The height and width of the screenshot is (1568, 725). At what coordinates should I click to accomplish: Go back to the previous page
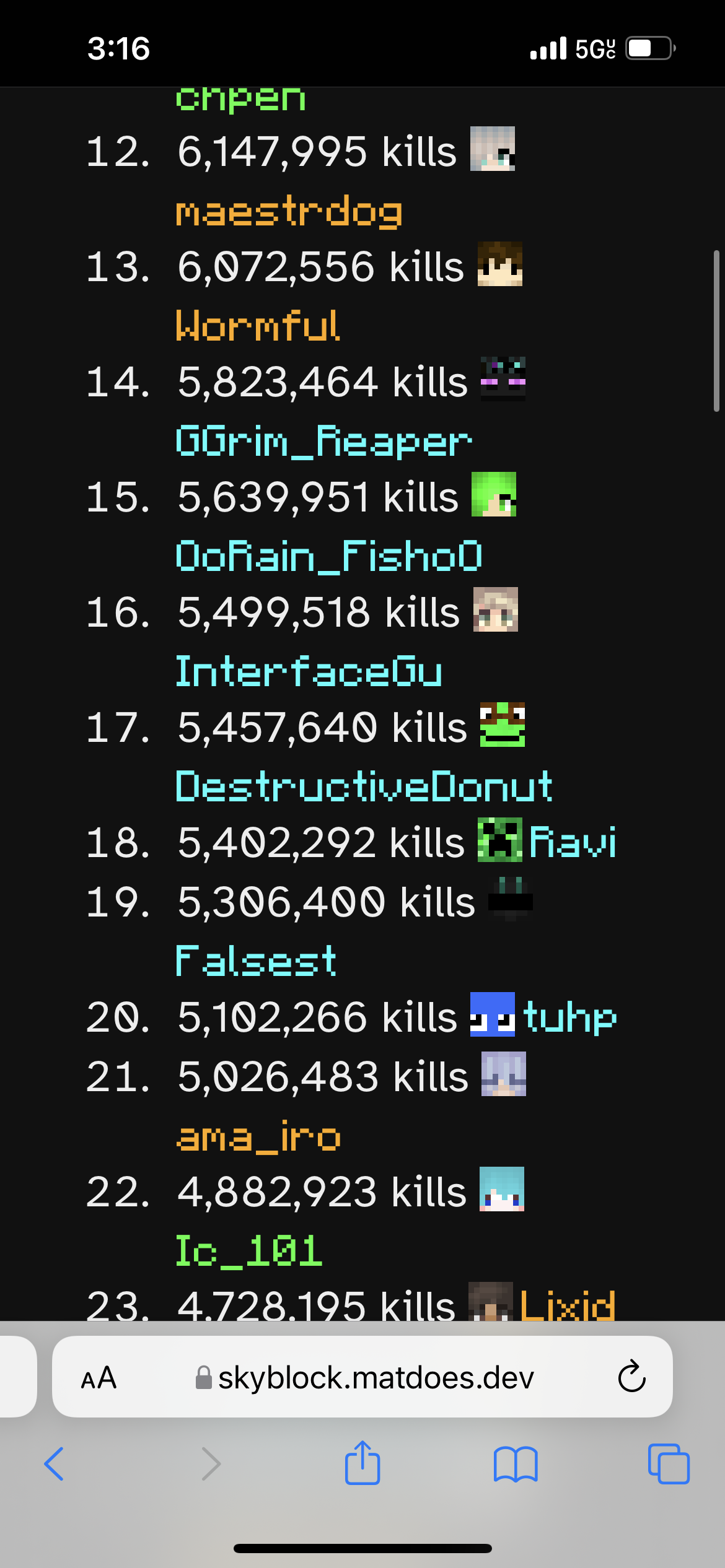(x=54, y=1465)
